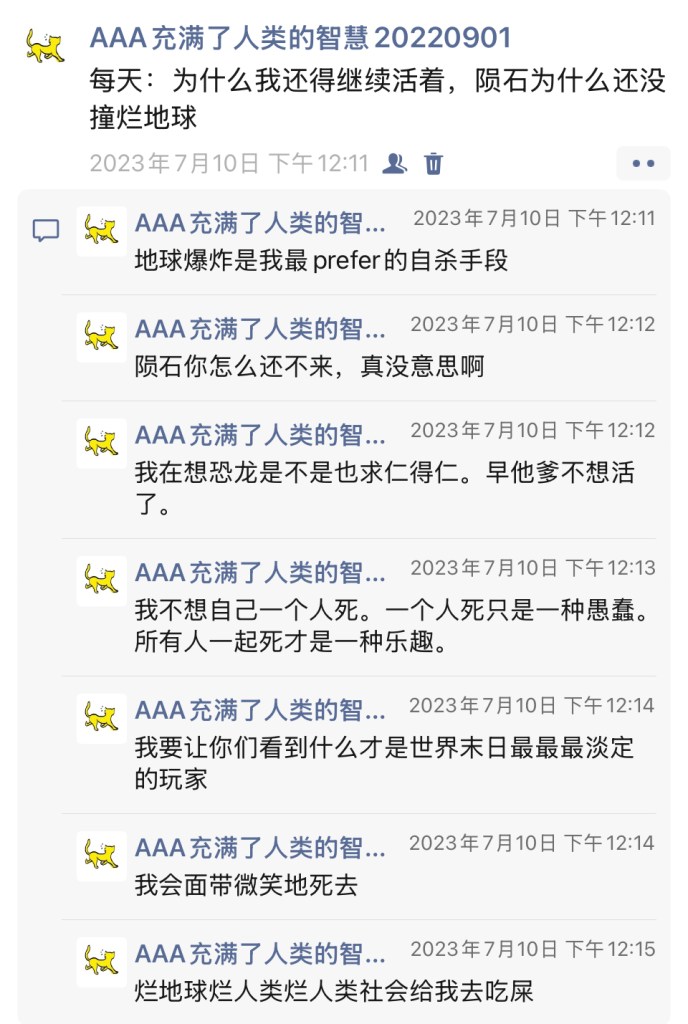Screen dimensions: 688x1024
Task: Tap the comment beginning 地球爆炸是我最 prefer
Action: click(x=322, y=261)
